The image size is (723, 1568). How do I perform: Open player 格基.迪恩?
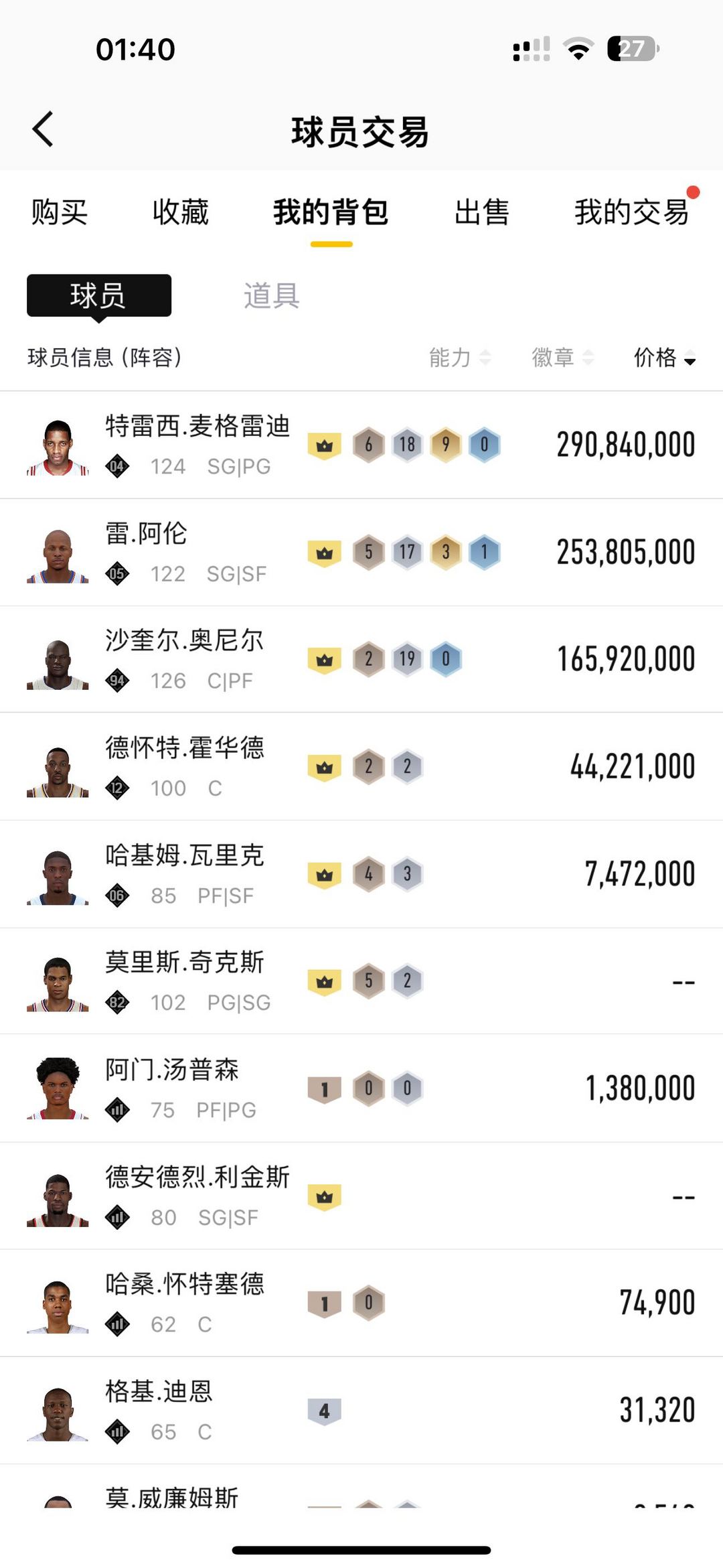pyautogui.click(x=361, y=1411)
